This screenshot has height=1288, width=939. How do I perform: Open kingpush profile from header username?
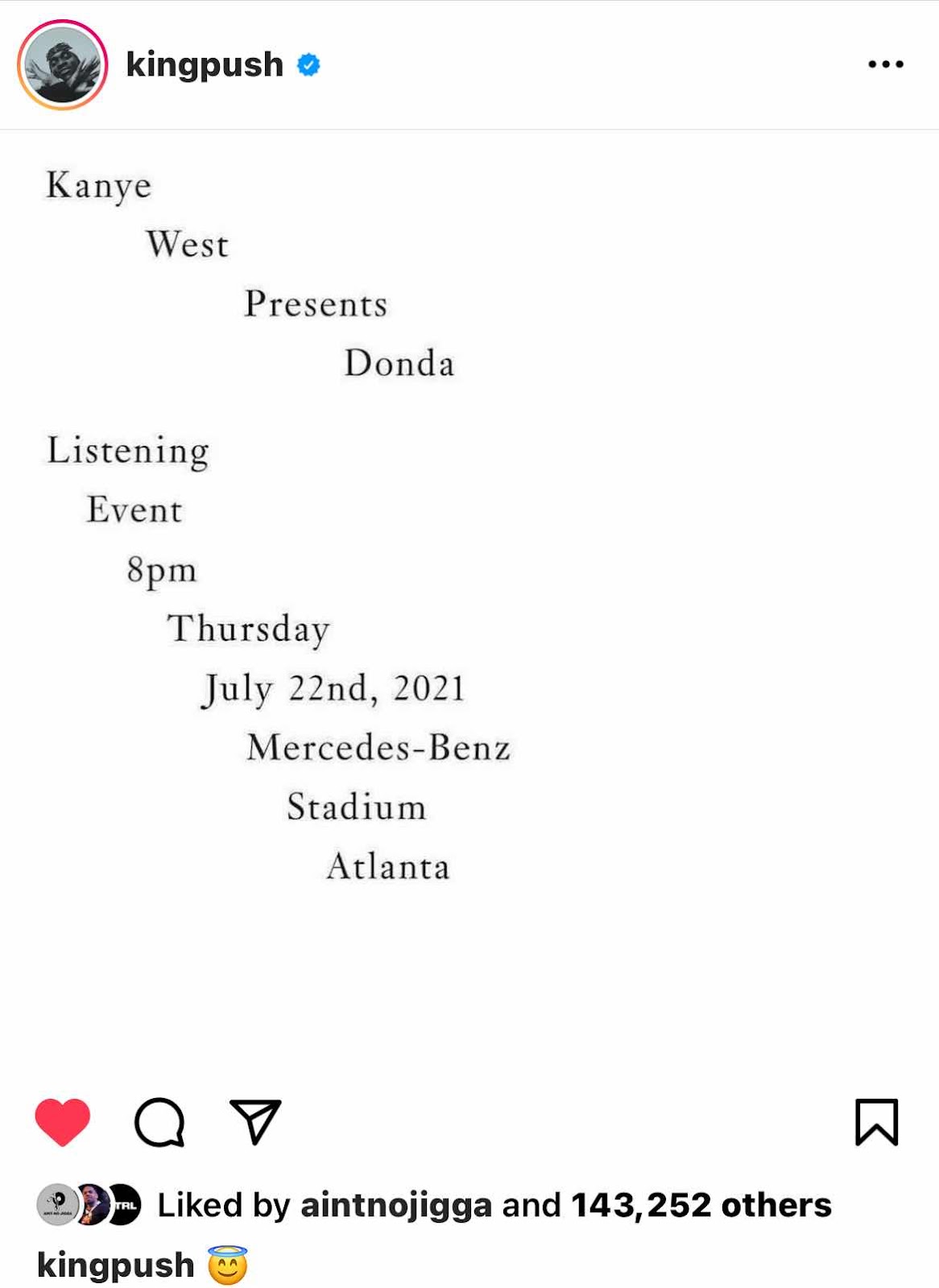coord(205,64)
